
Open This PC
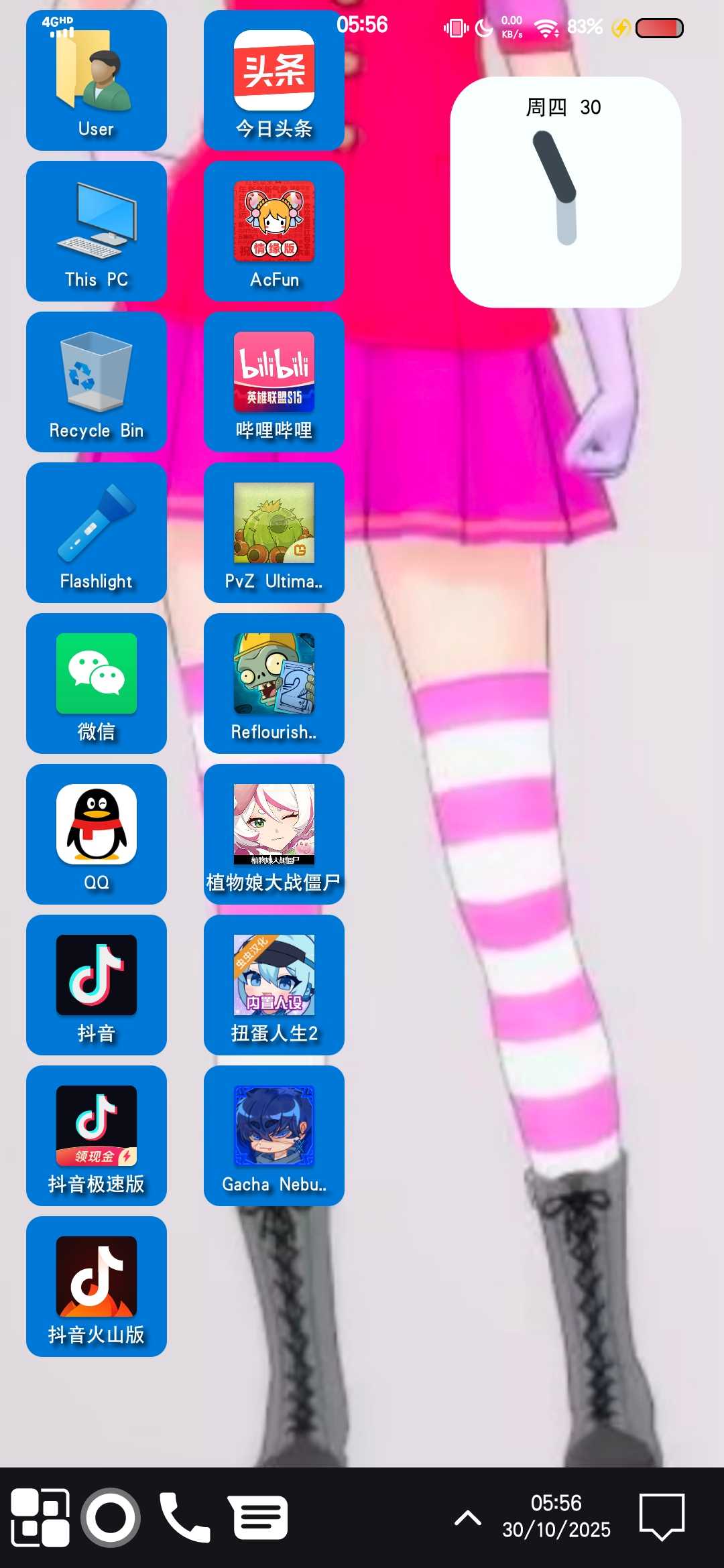click(97, 231)
